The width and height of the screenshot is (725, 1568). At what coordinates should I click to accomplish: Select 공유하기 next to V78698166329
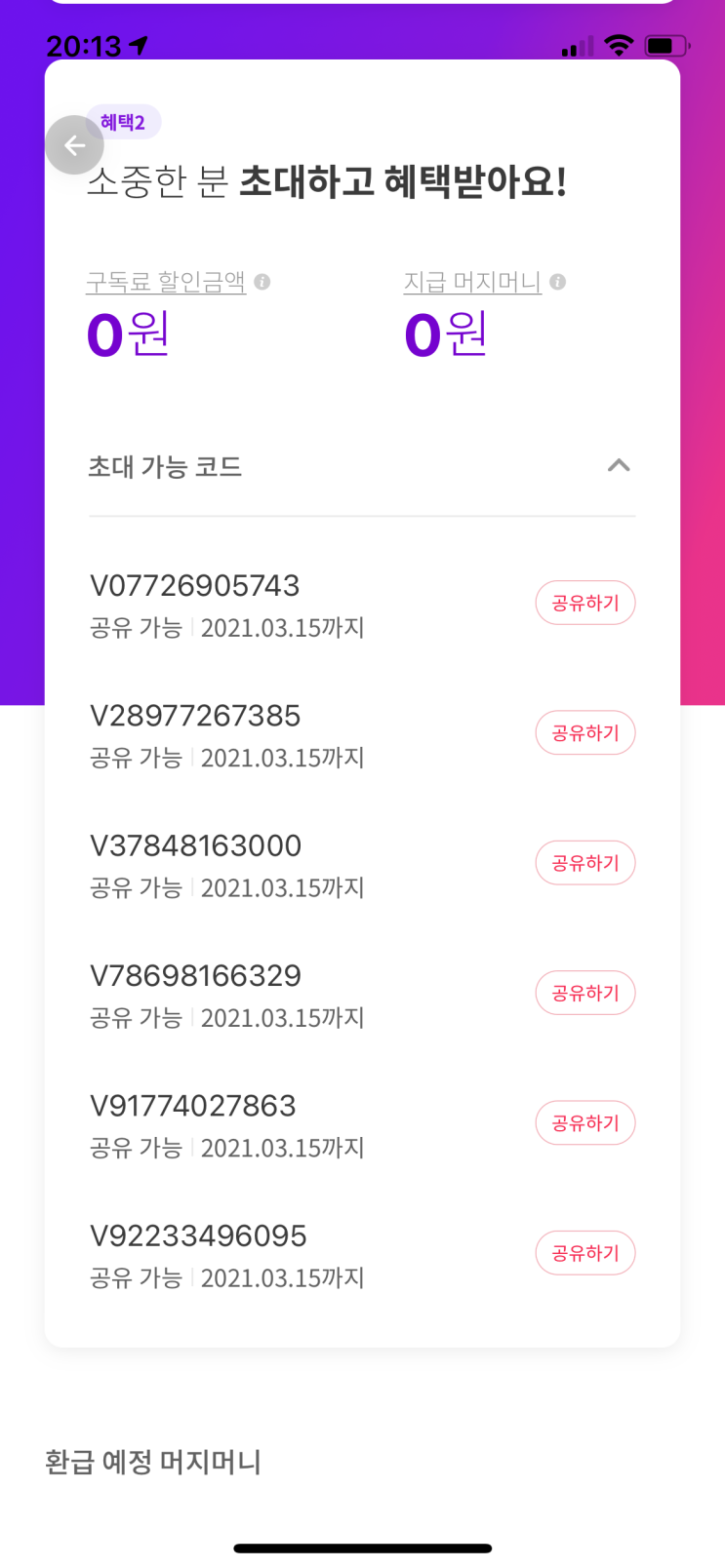pos(585,994)
